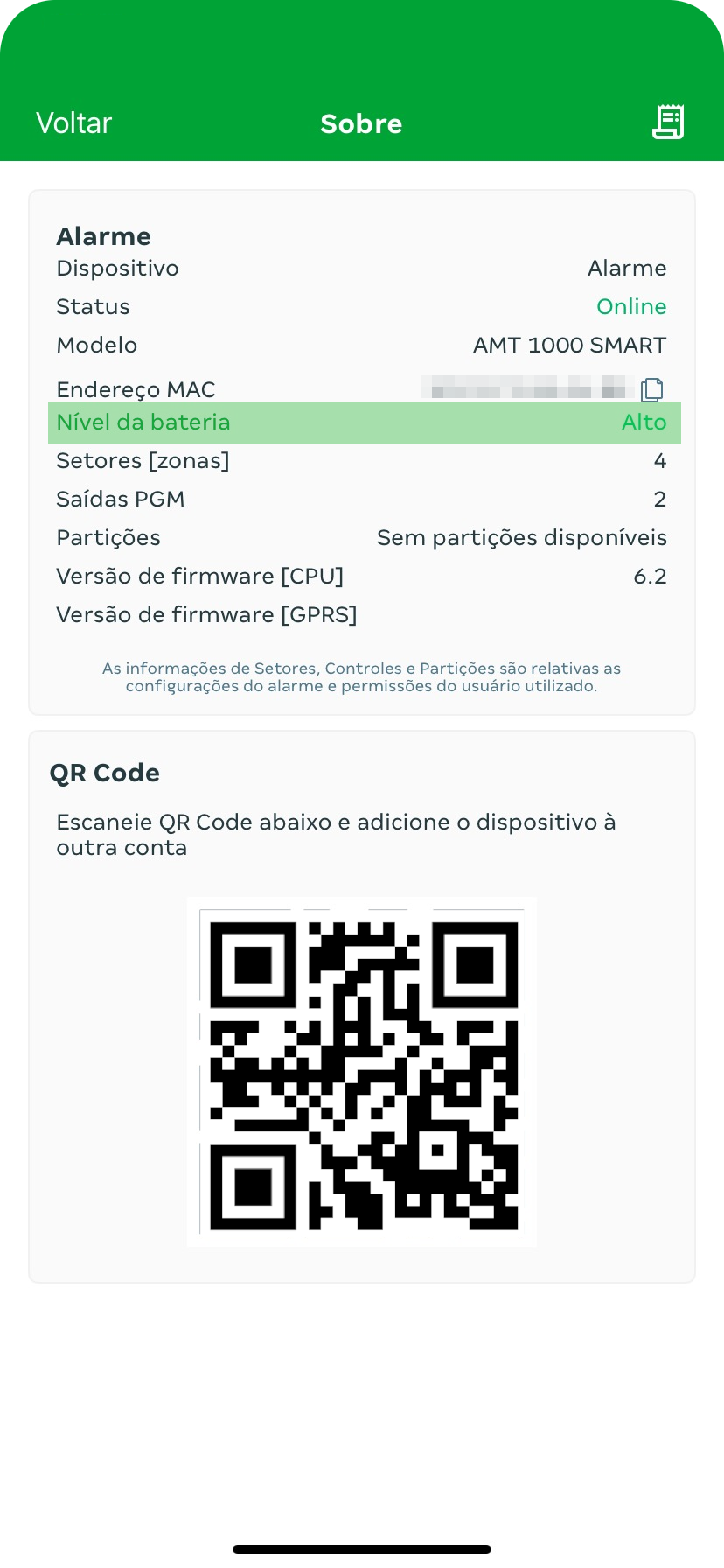Open the receipt icon in the header
Screen dimensions: 724x1568
click(668, 122)
